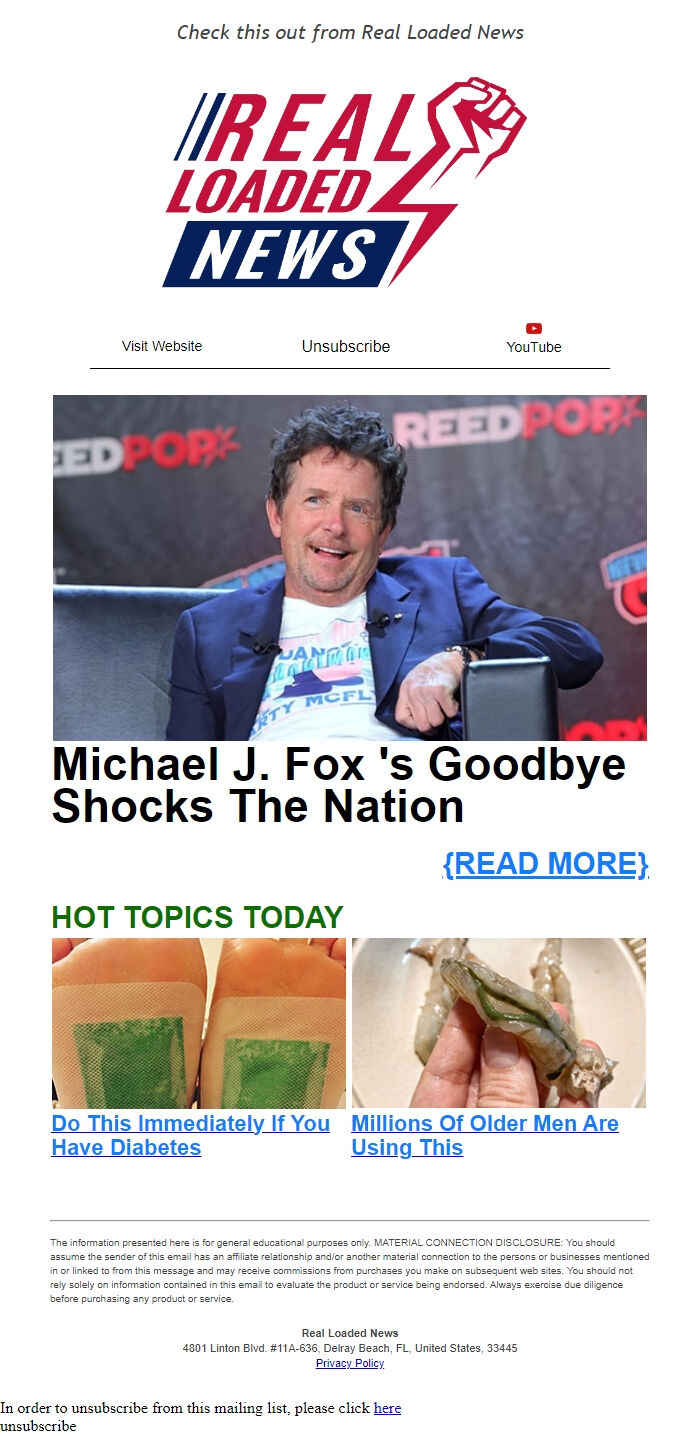Image resolution: width=700 pixels, height=1436 pixels.
Task: Read "Do This Immediately If You Have Diabetes"
Action: click(190, 1135)
